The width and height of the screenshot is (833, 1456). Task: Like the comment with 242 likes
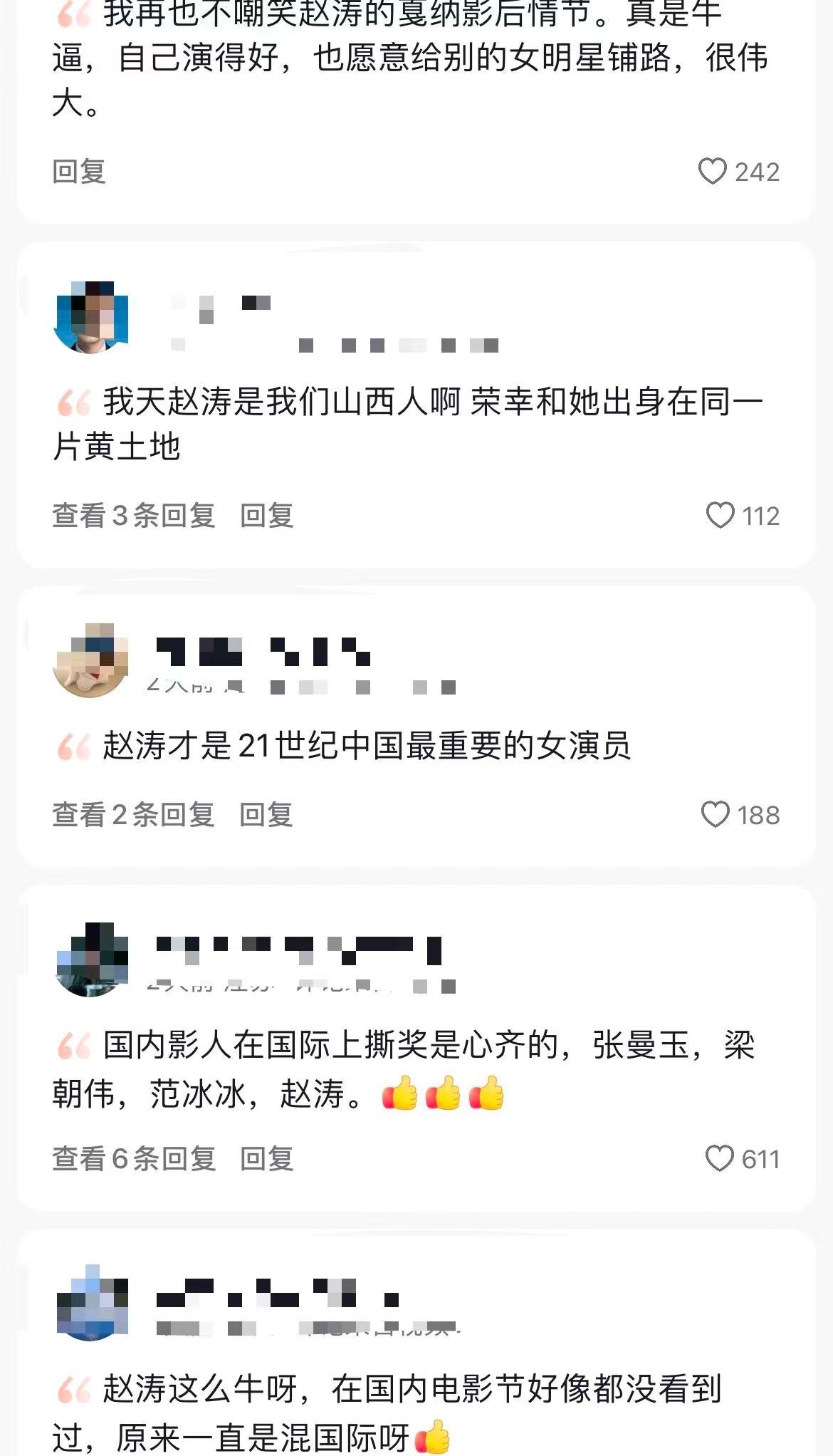(x=712, y=172)
